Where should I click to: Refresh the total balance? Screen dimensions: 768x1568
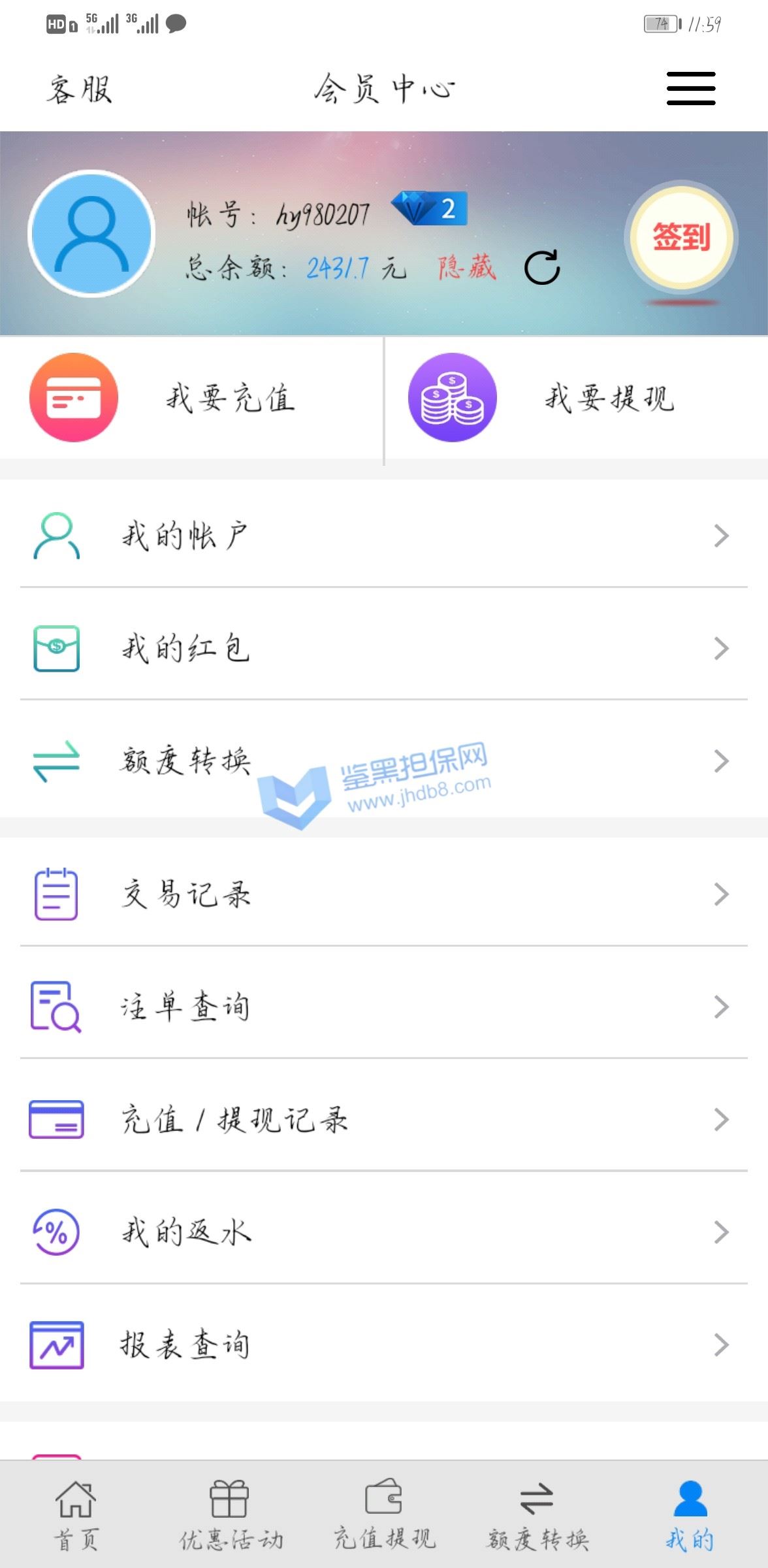coord(542,267)
